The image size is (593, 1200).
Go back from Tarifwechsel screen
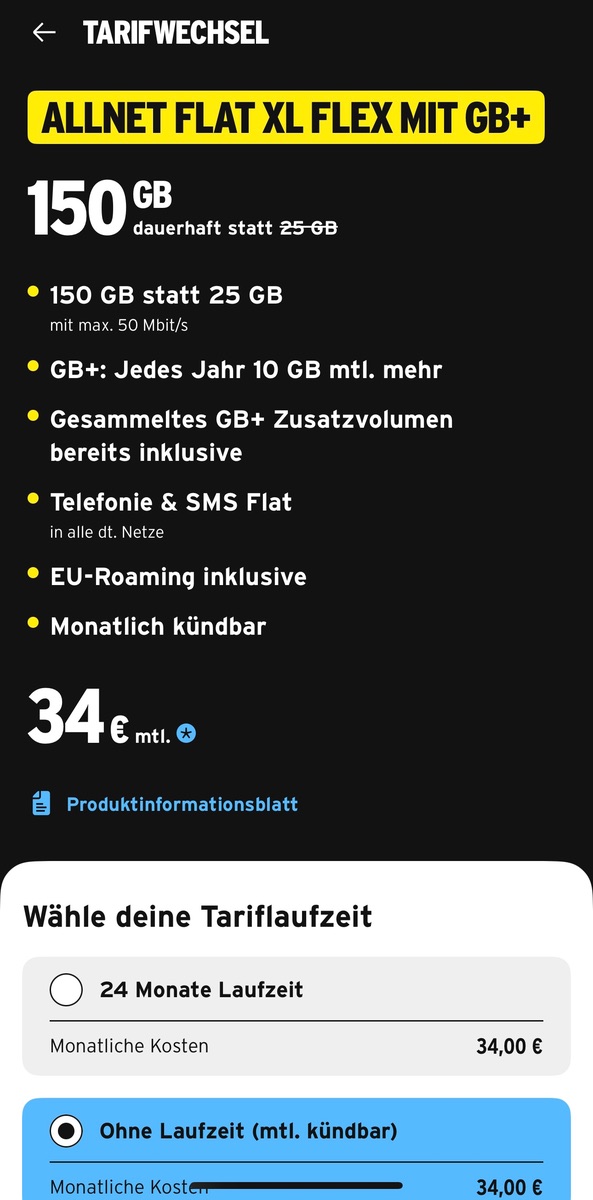[43, 32]
